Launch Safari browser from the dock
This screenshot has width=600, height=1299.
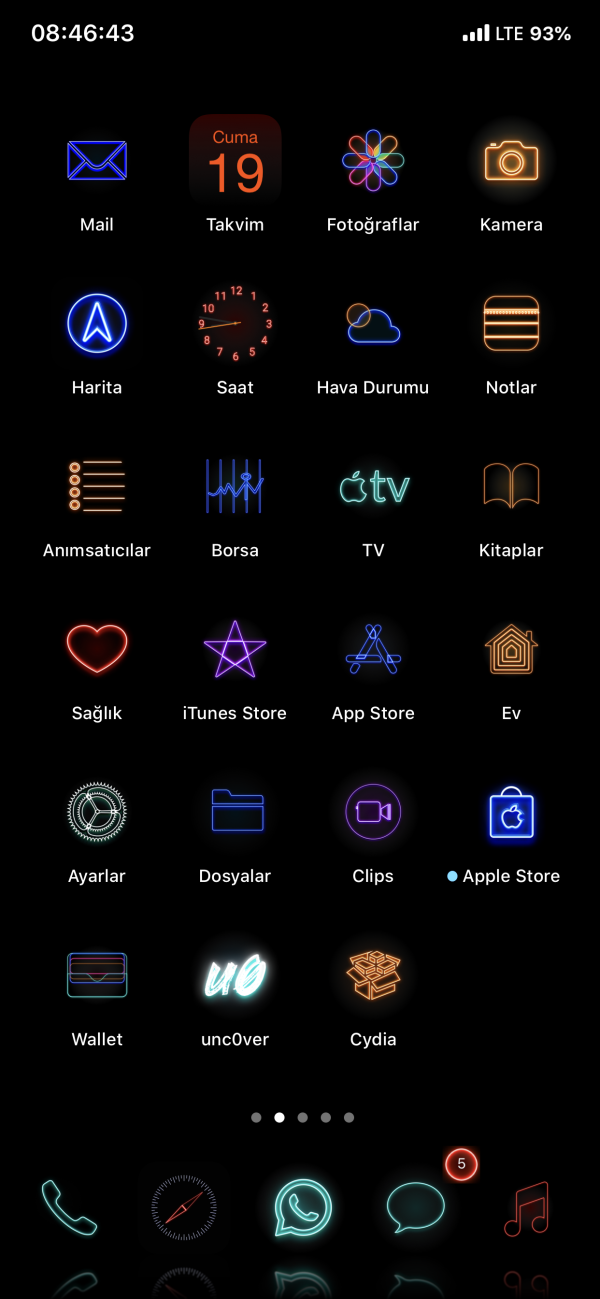click(x=184, y=1208)
